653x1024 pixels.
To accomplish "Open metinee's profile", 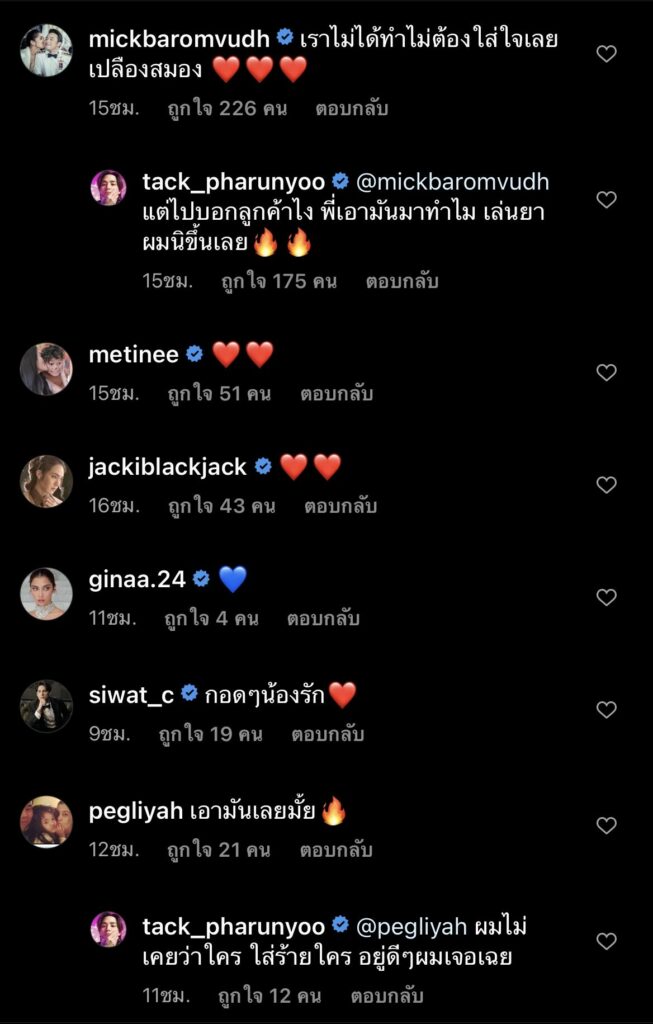I will point(134,354).
